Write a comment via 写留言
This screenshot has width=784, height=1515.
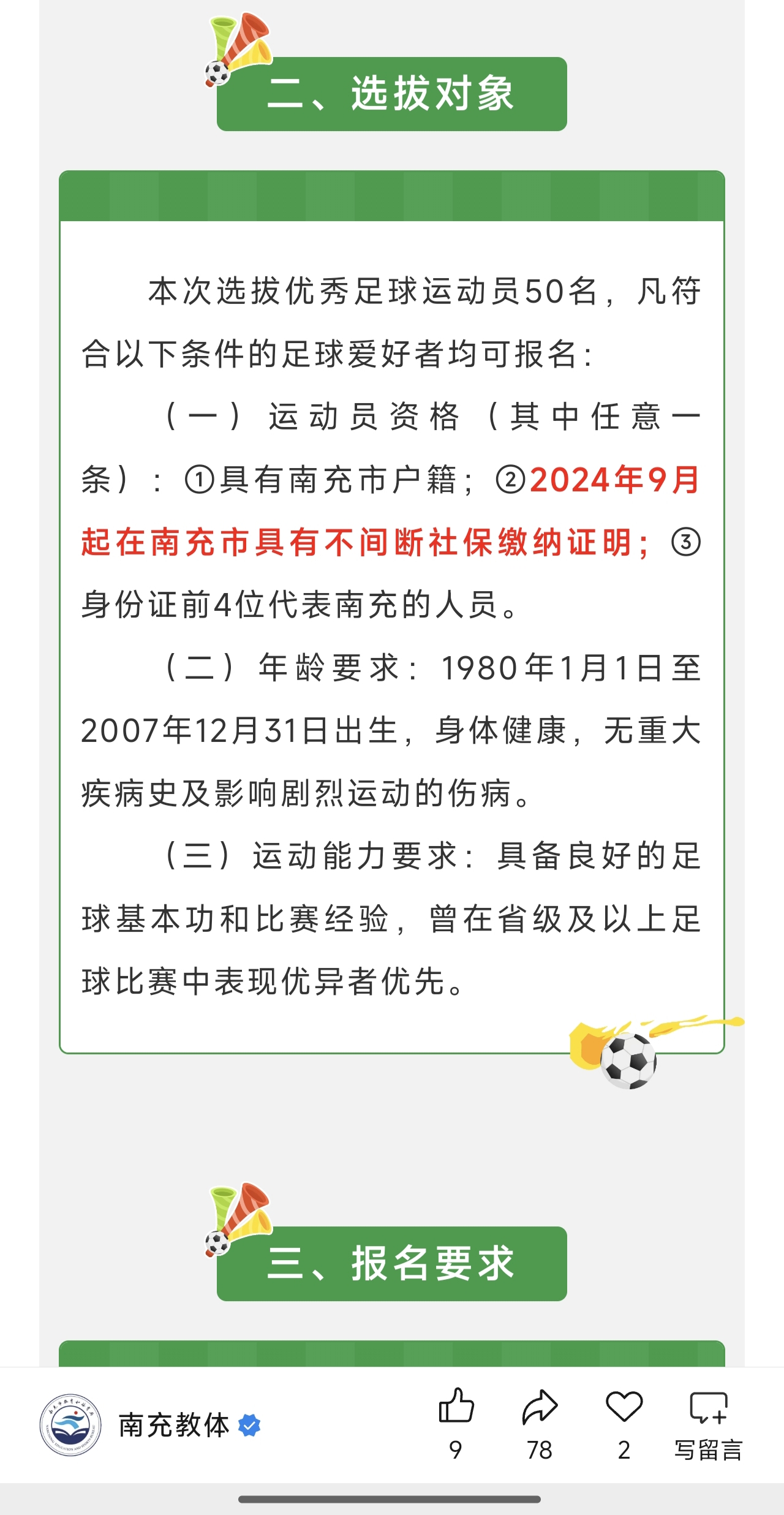tap(708, 1409)
